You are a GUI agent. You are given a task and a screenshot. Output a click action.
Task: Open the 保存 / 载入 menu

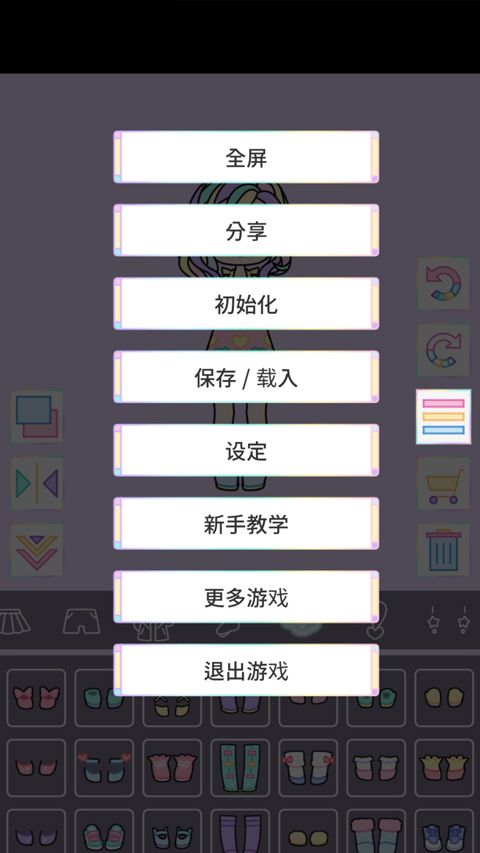tap(246, 377)
